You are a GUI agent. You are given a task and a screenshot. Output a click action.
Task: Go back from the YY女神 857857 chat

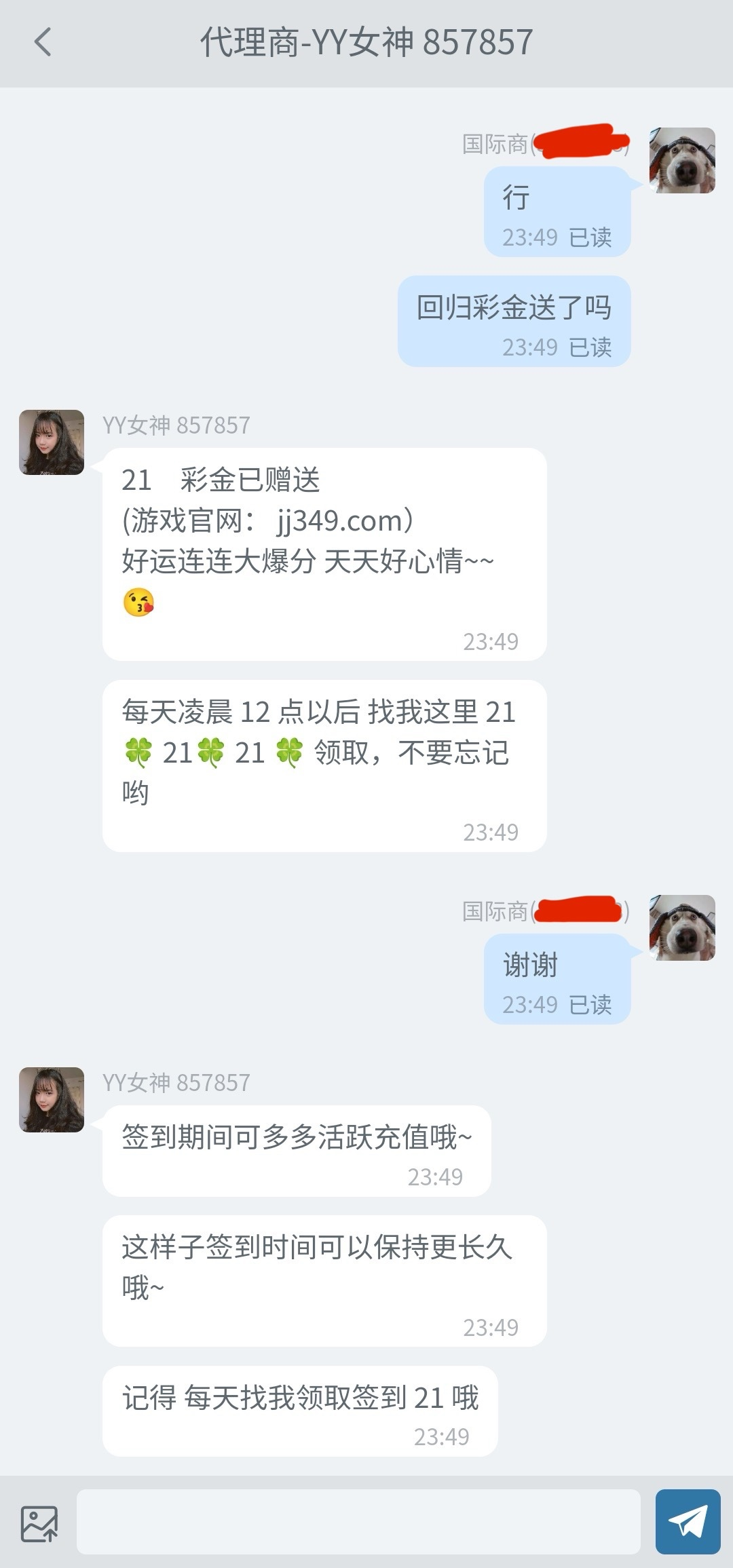[x=43, y=42]
